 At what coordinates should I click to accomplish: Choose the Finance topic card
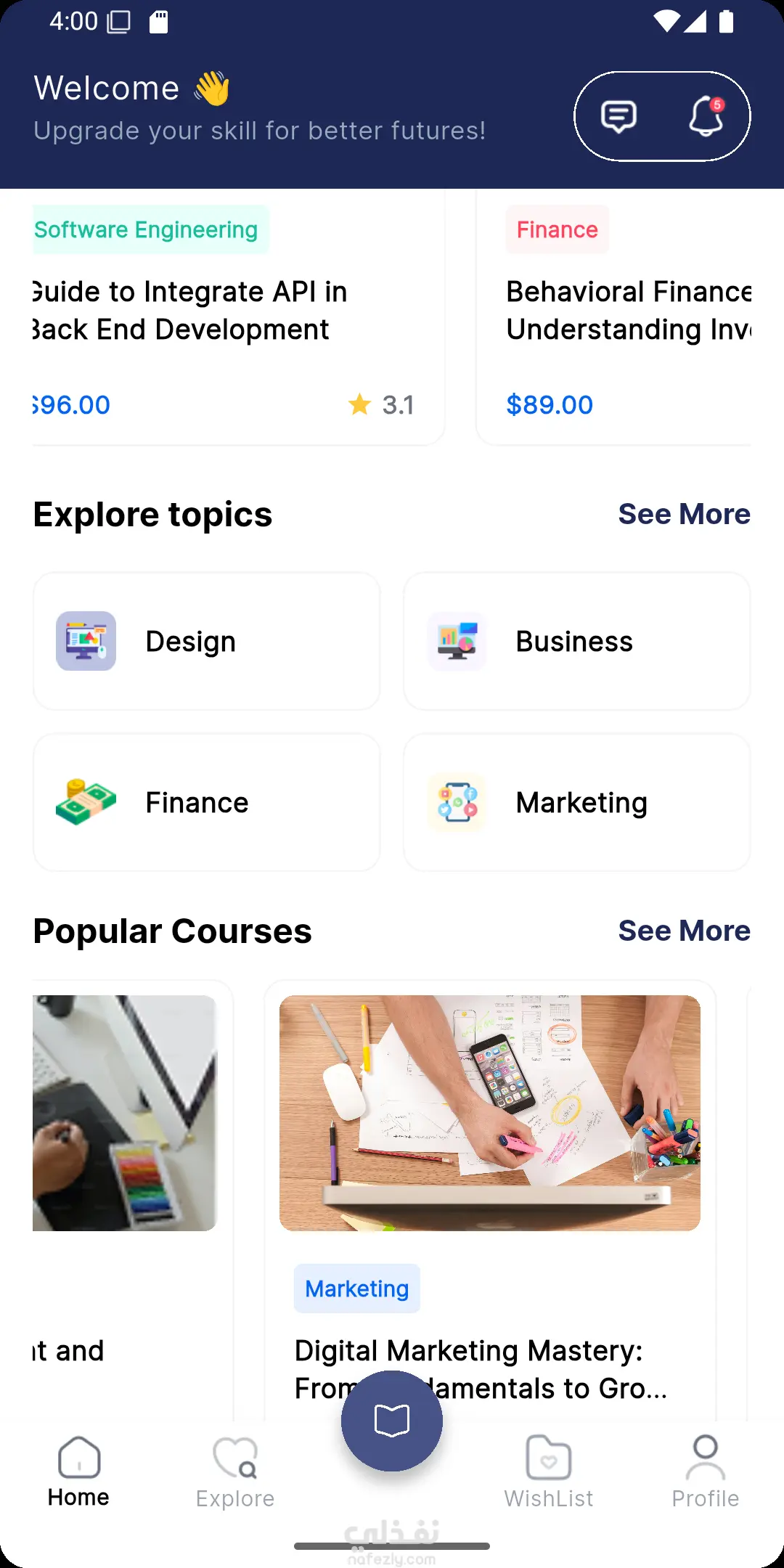click(x=207, y=803)
